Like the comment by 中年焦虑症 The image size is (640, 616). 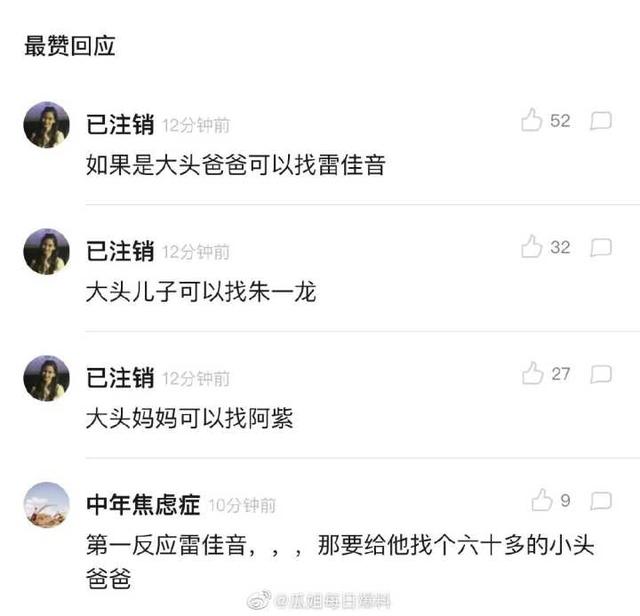click(x=542, y=500)
